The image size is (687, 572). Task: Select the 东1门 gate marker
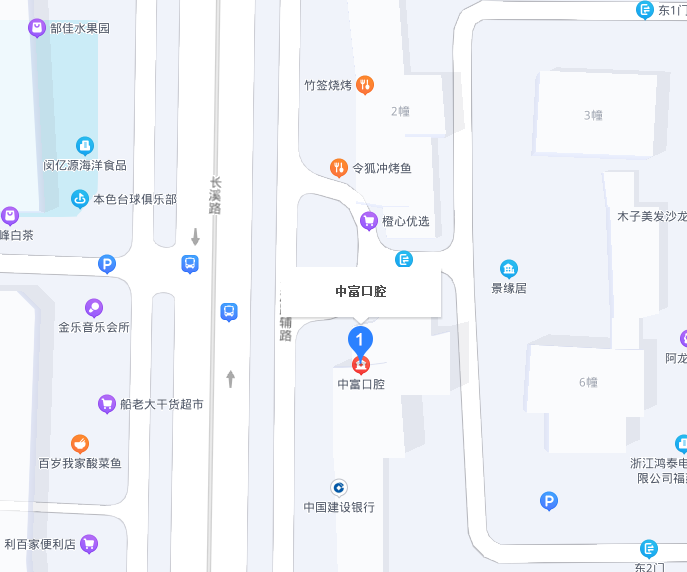coord(645,10)
